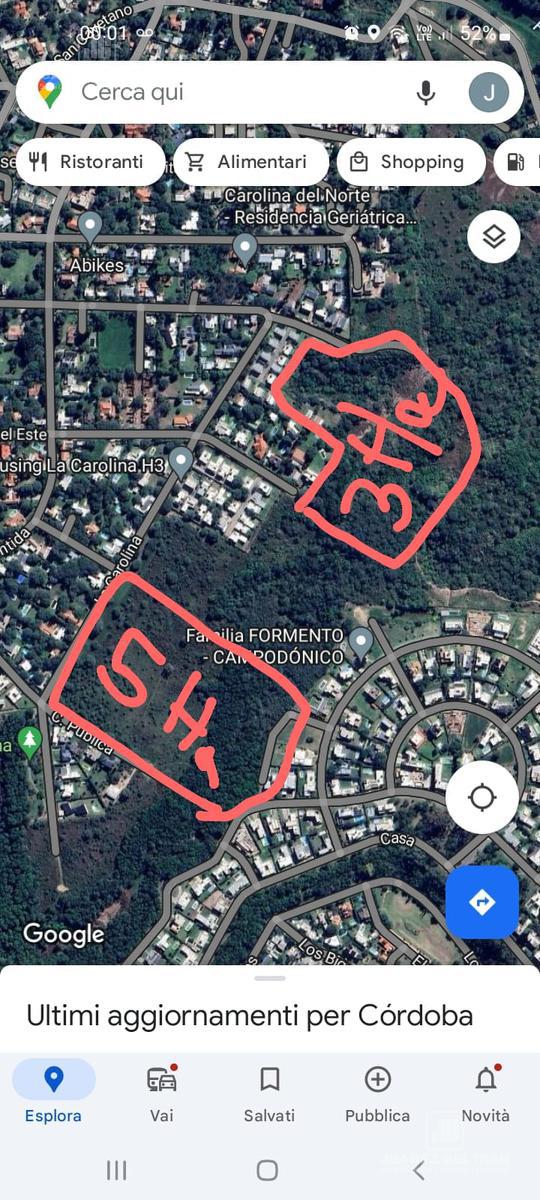This screenshot has width=540, height=1200.
Task: Select the Ristoranti chip
Action: (90, 162)
